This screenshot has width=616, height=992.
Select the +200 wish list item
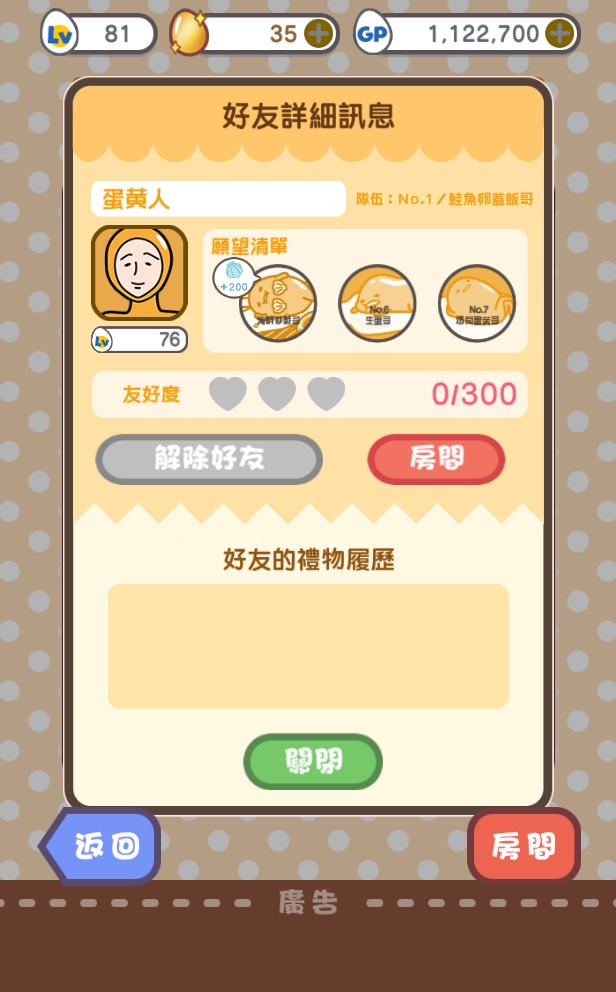pyautogui.click(x=277, y=303)
